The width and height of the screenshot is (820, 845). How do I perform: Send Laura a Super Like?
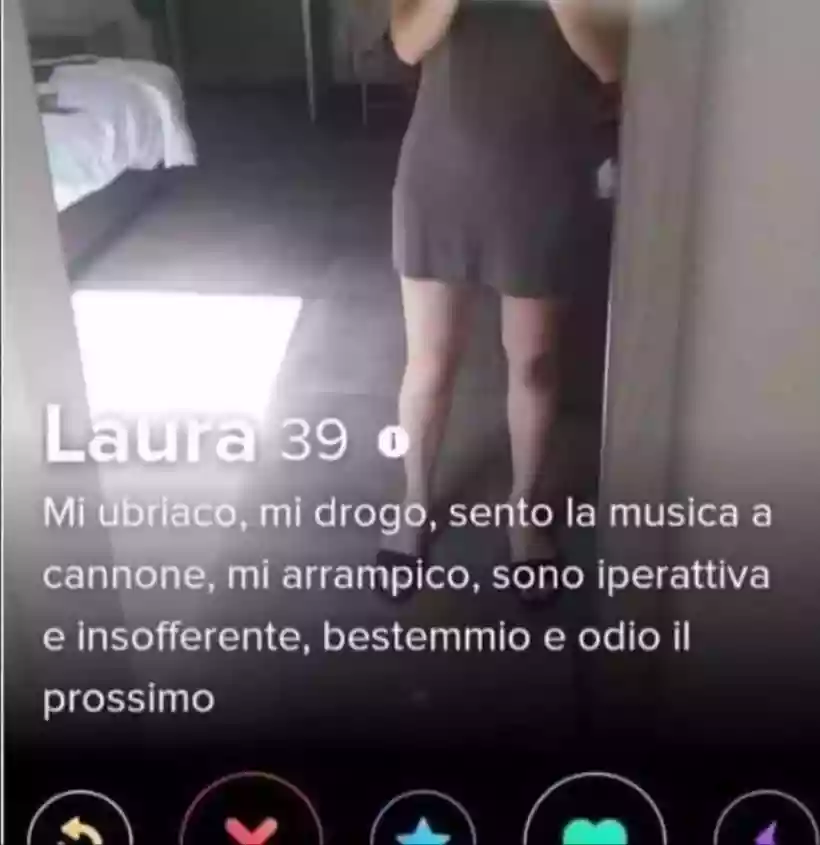pos(422,824)
